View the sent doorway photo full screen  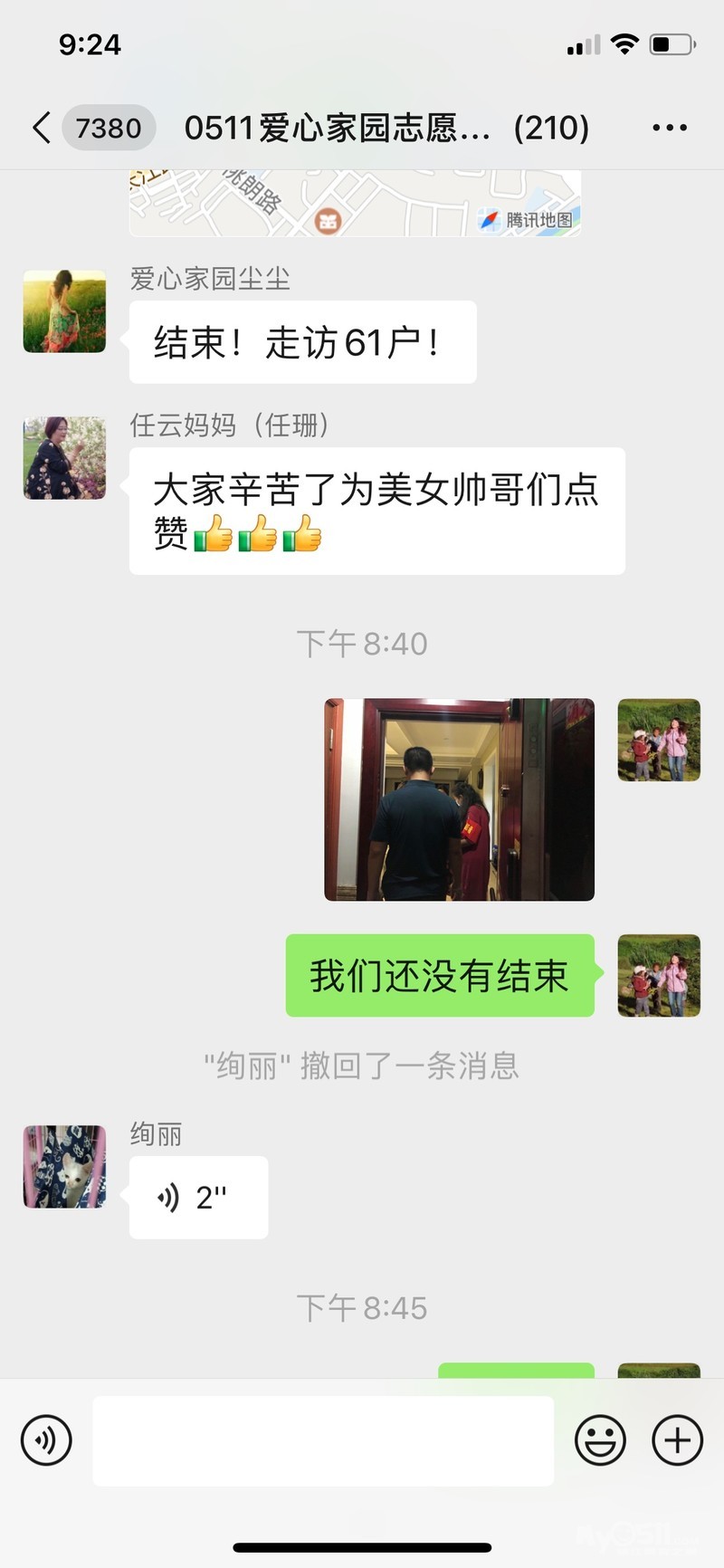pos(459,799)
